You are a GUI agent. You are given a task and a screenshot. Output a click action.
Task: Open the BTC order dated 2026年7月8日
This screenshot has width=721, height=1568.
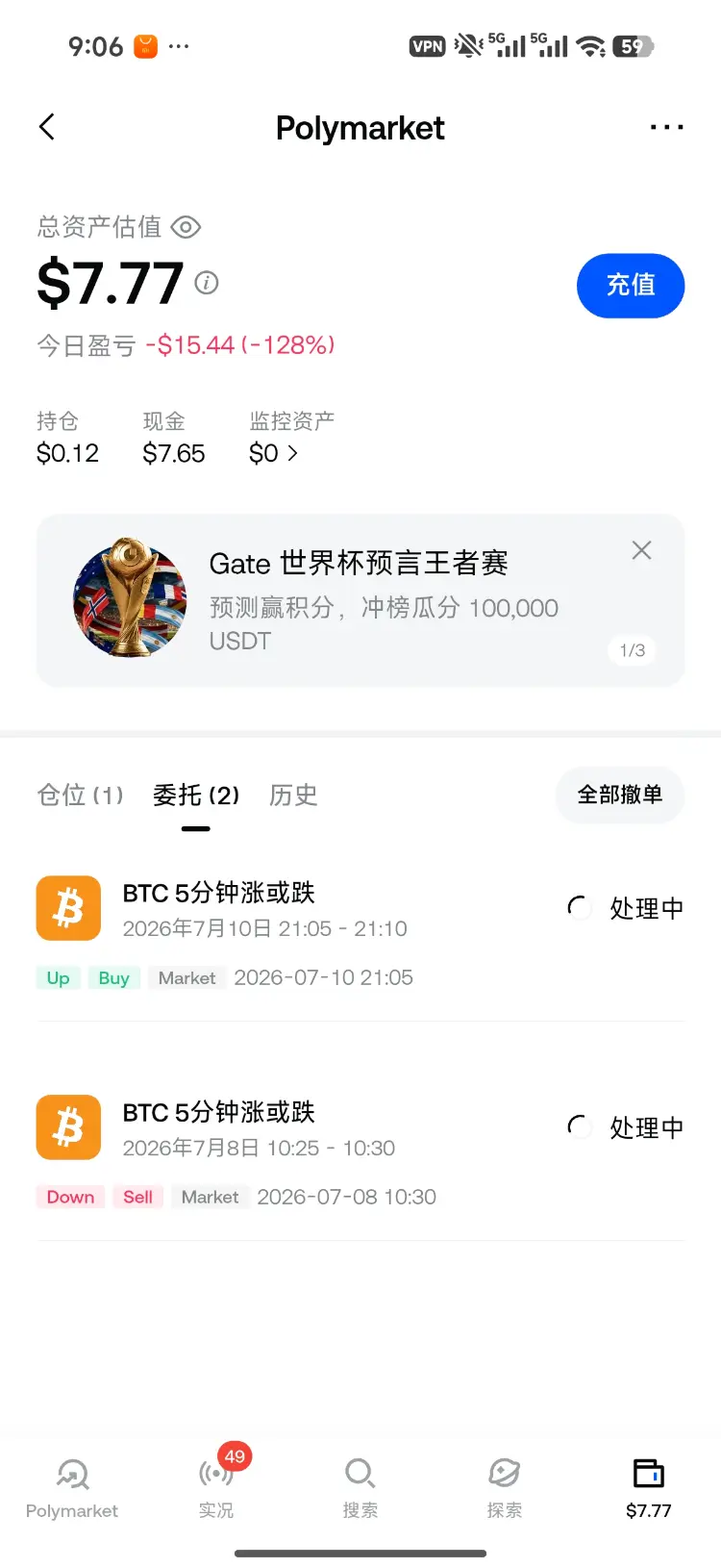360,1152
